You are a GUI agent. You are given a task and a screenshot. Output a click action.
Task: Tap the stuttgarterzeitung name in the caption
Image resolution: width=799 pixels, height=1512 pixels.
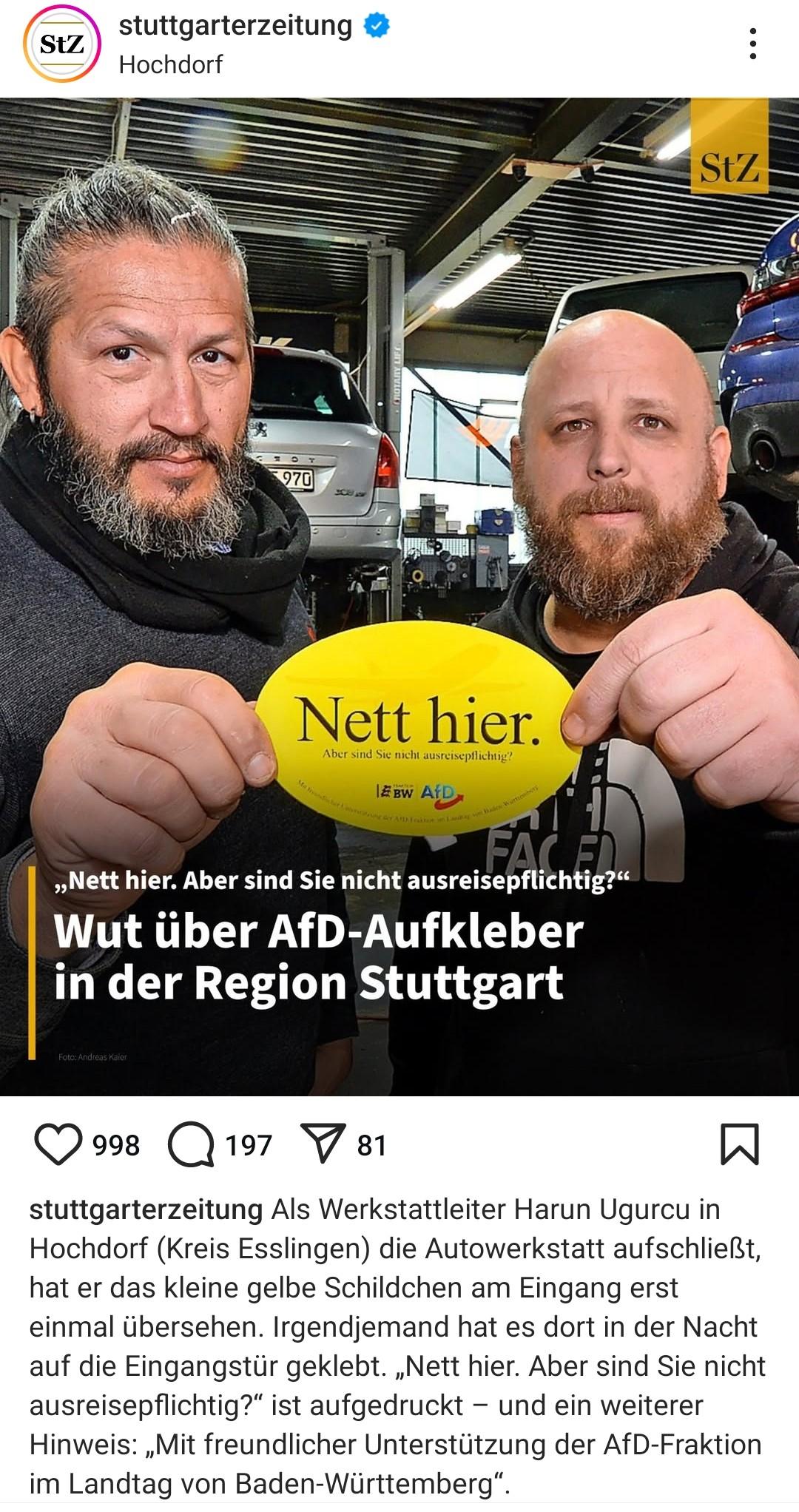[x=146, y=1209]
